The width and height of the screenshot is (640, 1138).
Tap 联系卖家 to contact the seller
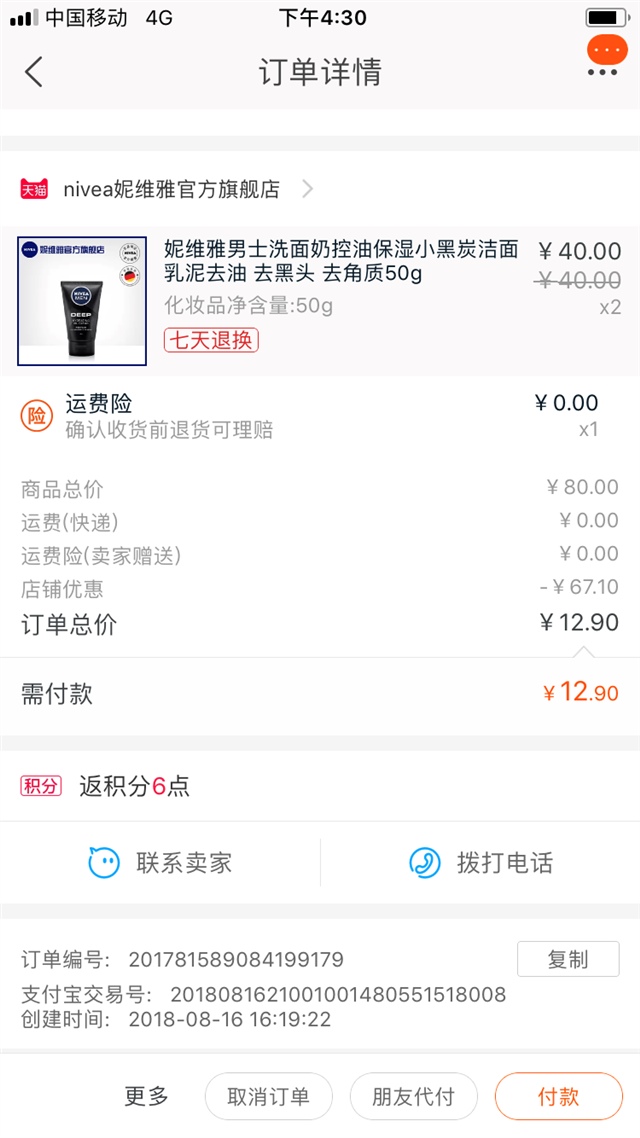click(160, 863)
